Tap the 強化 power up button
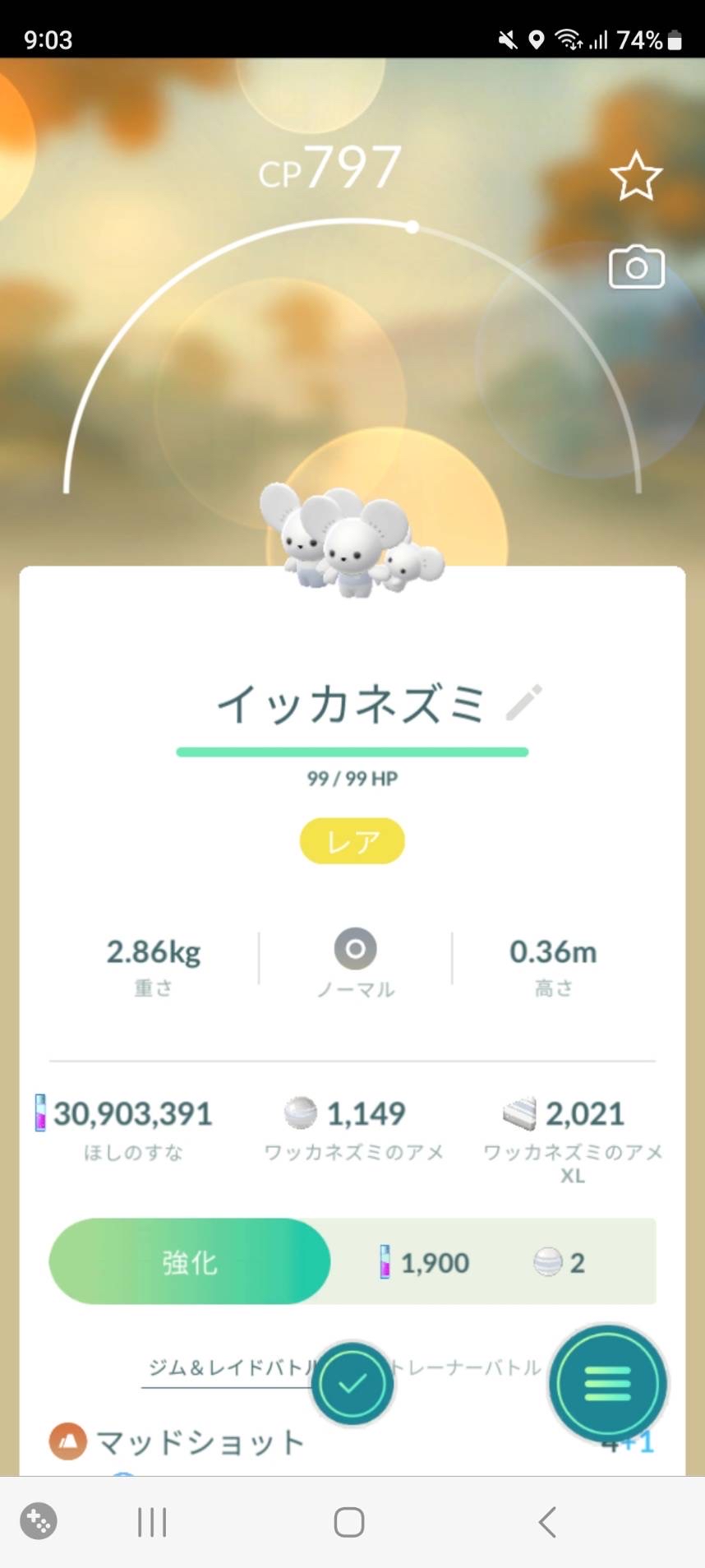 (x=190, y=1261)
